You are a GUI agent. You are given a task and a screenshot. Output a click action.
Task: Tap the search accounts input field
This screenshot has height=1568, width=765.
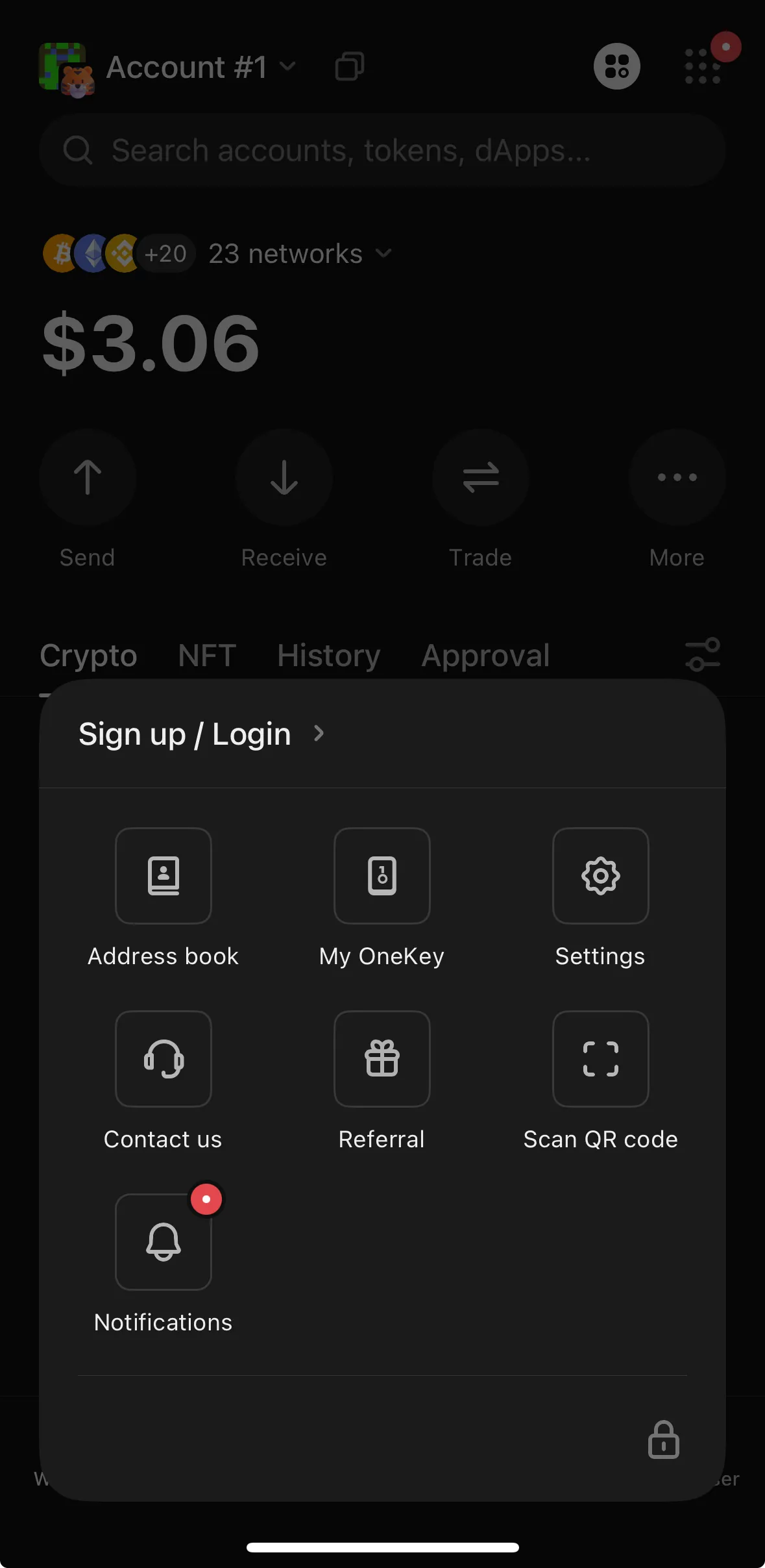coord(382,150)
